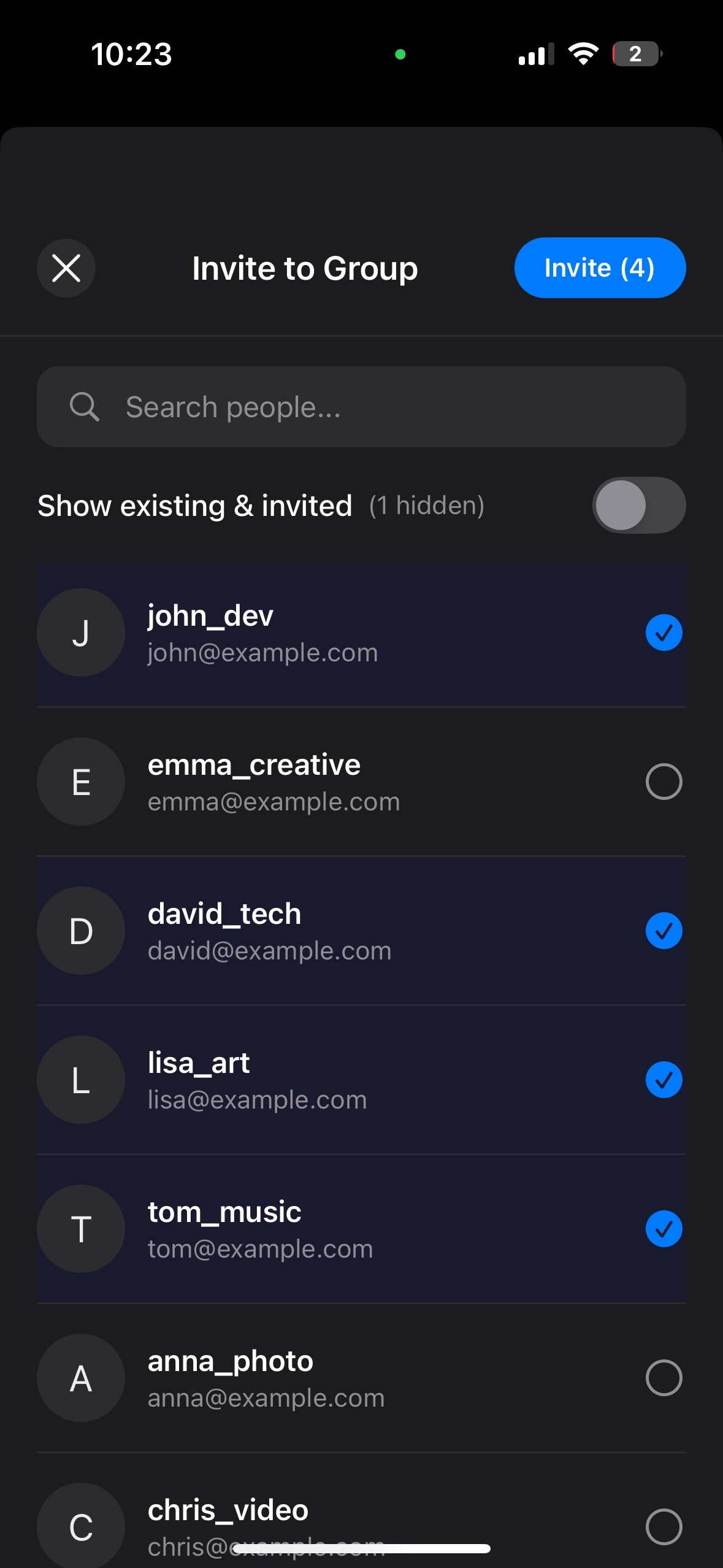Remove lisa_art from selection
The width and height of the screenshot is (723, 1568).
point(664,1080)
